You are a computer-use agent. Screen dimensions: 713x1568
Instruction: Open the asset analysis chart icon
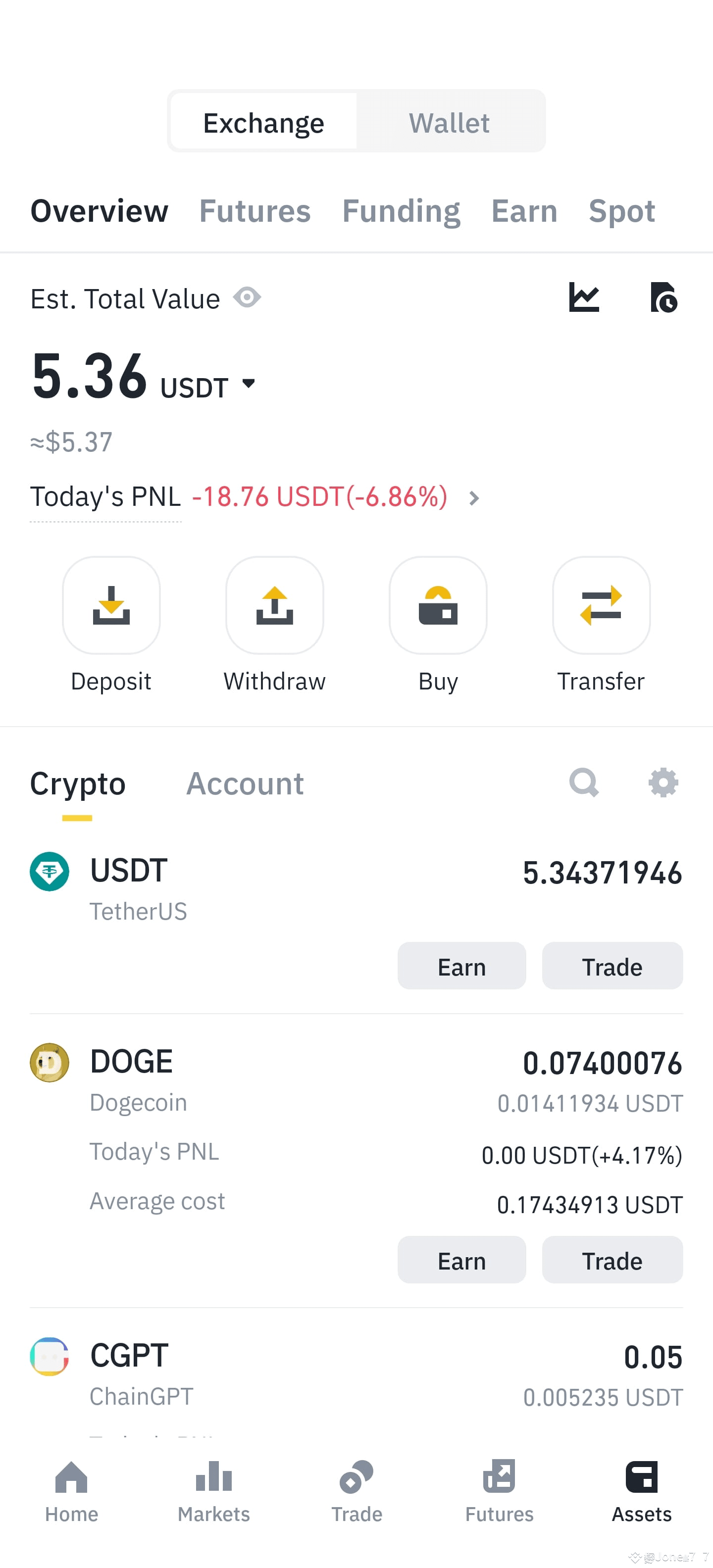click(584, 297)
